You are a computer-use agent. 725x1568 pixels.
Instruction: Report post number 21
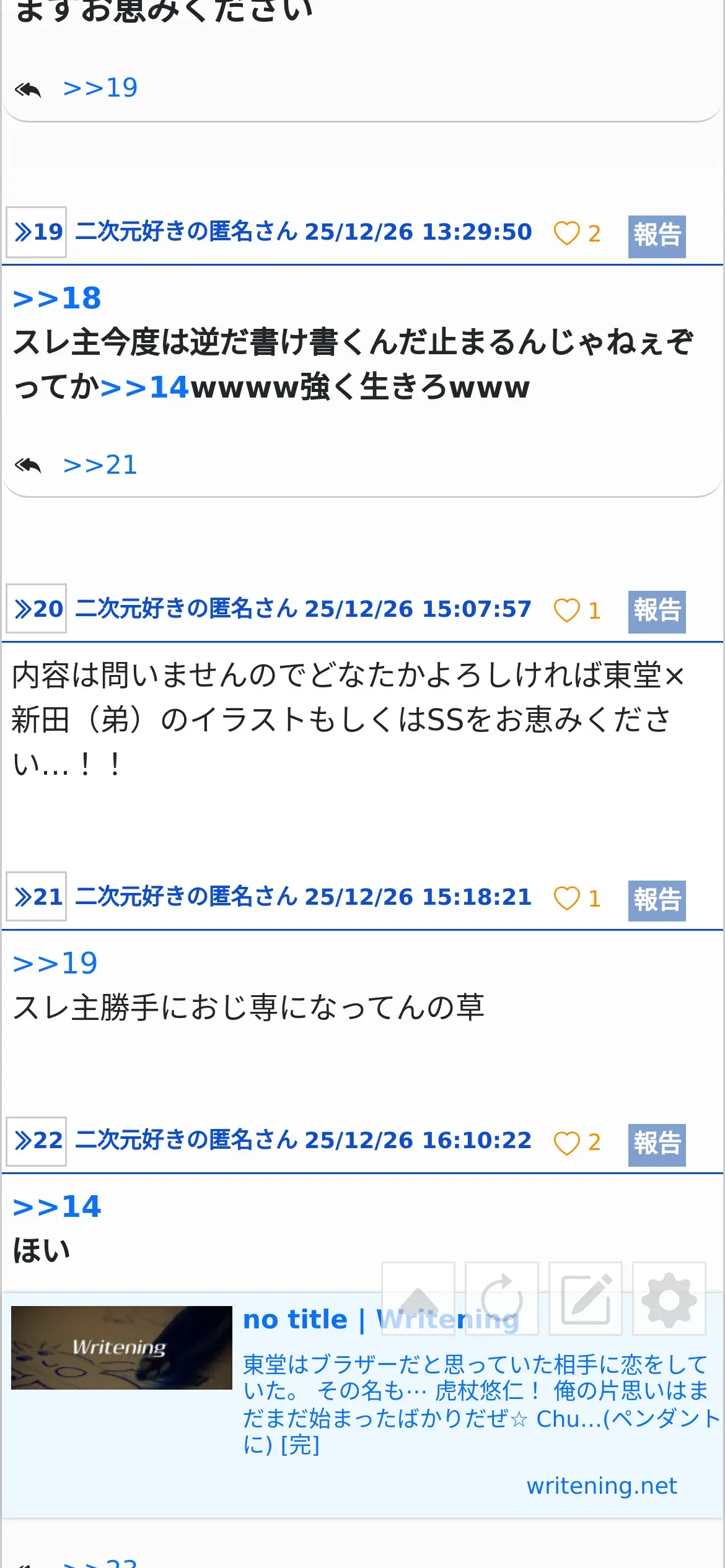[x=656, y=900]
